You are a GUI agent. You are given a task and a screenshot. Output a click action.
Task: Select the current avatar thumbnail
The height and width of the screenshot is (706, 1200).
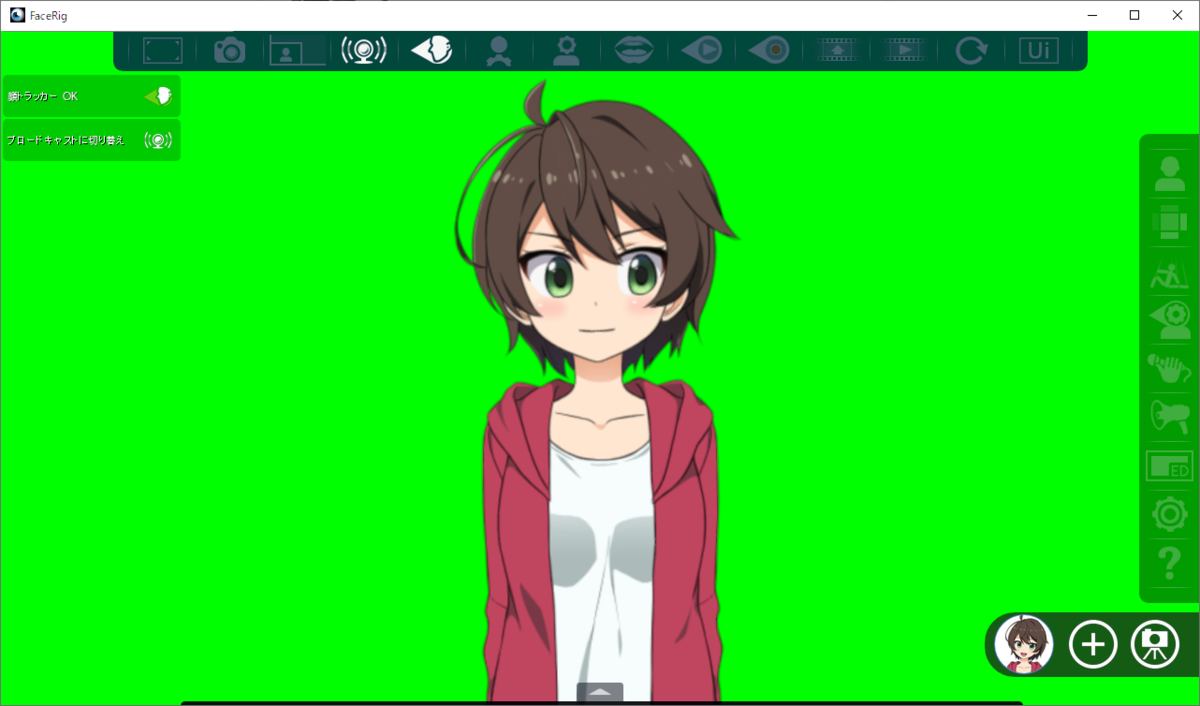click(1024, 644)
